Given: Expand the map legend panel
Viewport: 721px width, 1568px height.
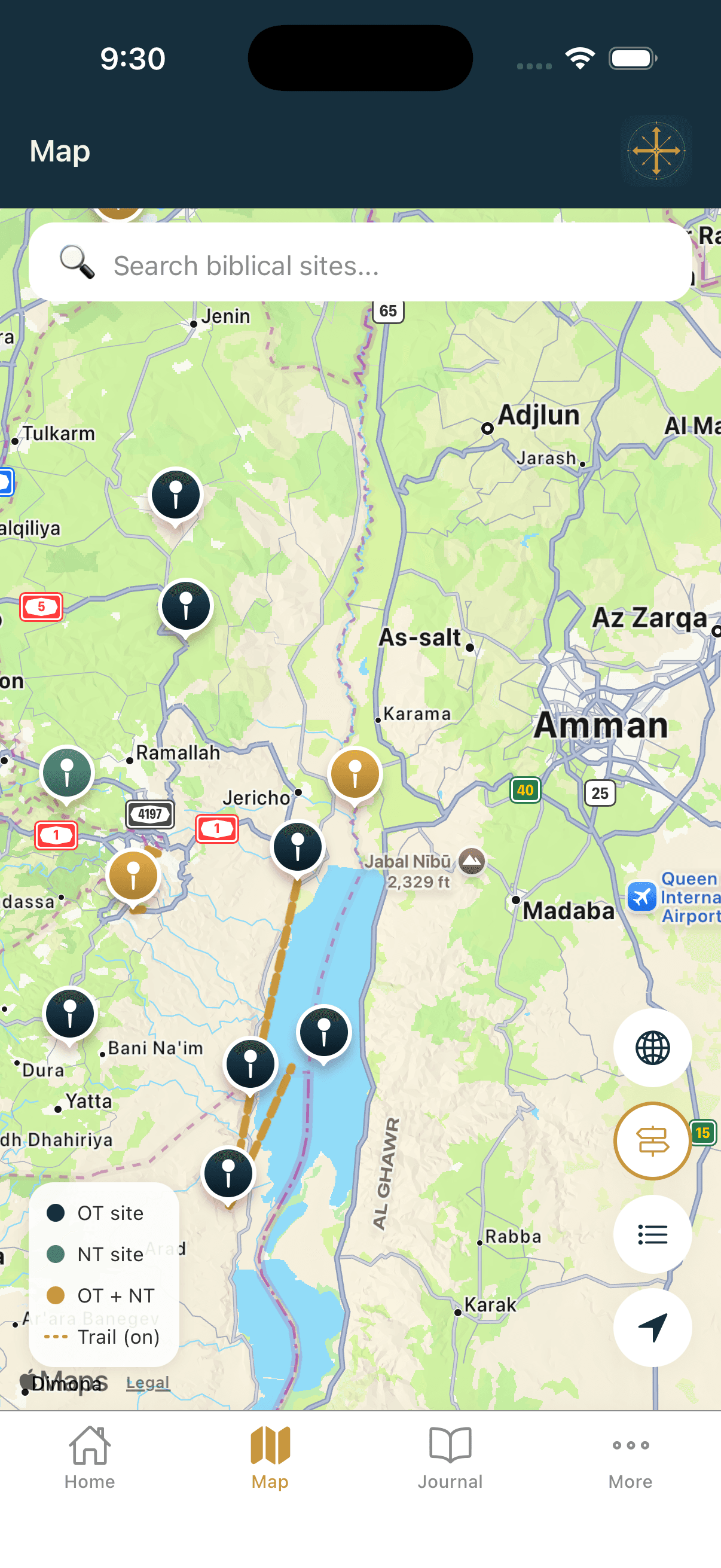Looking at the screenshot, I should point(103,1275).
